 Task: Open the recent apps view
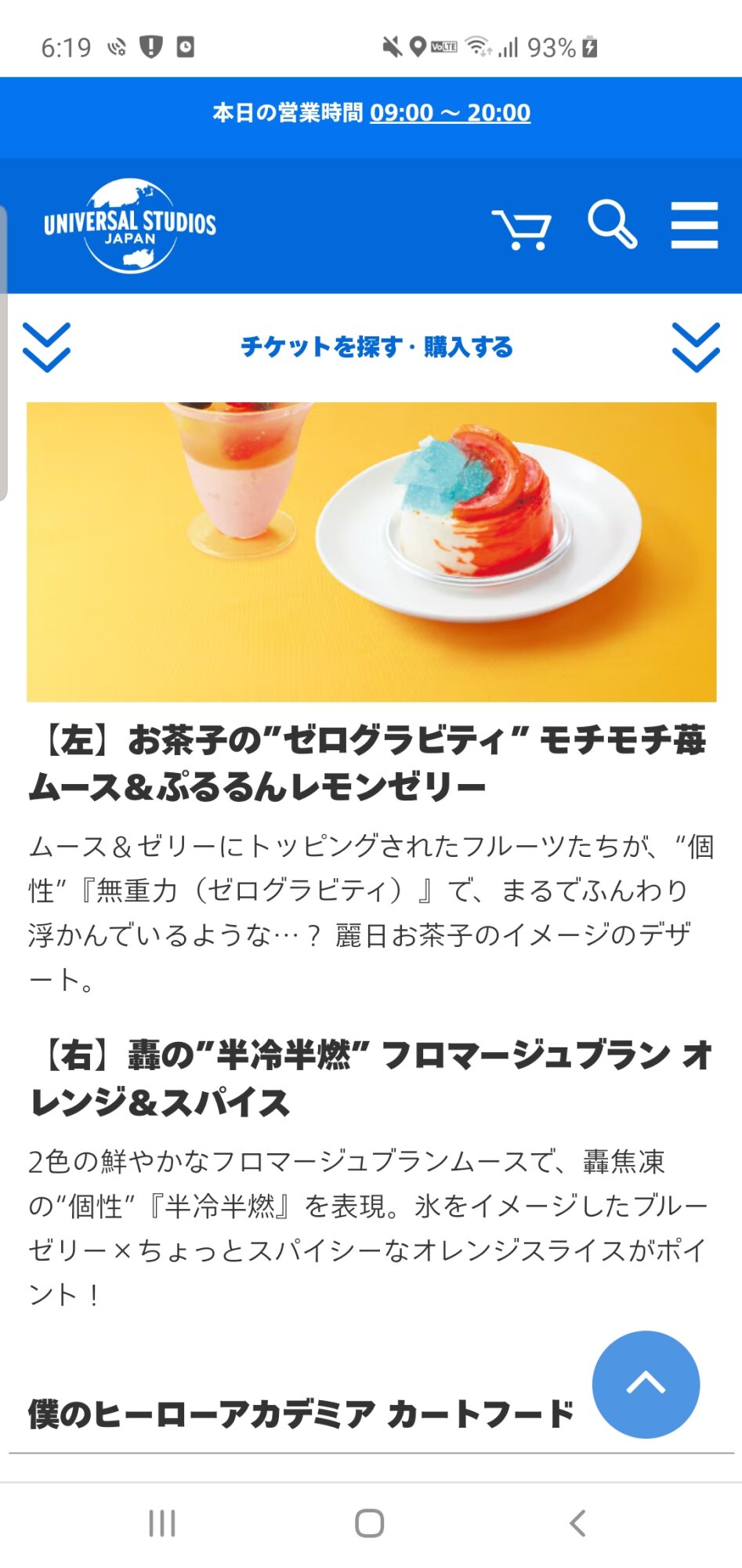point(162,1523)
